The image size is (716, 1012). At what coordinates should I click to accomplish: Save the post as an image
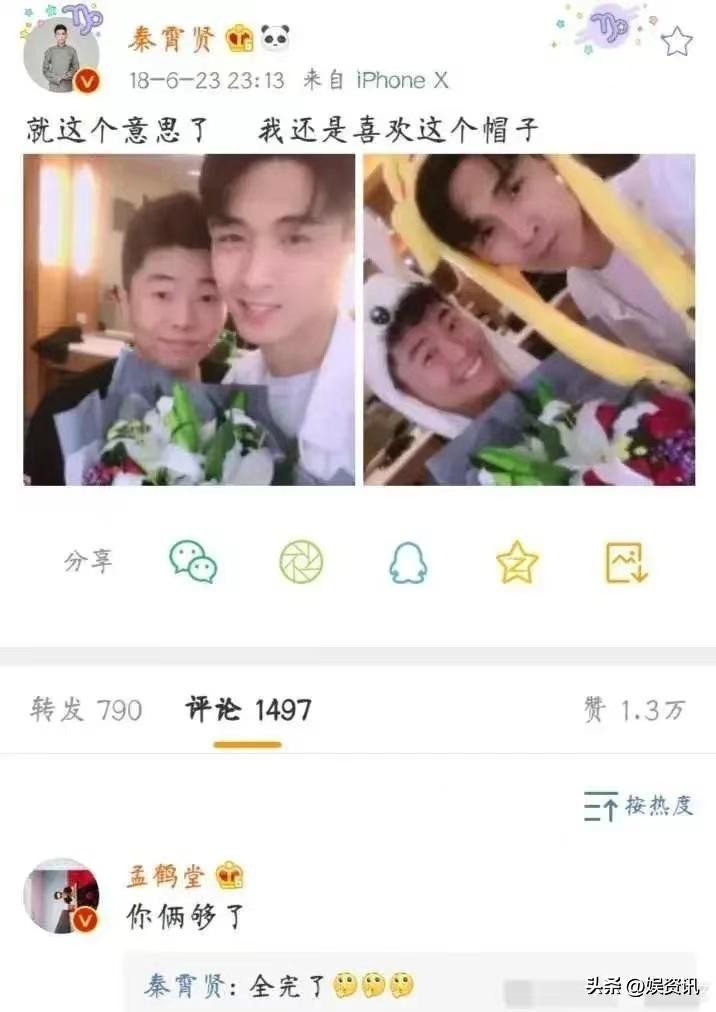click(x=627, y=563)
